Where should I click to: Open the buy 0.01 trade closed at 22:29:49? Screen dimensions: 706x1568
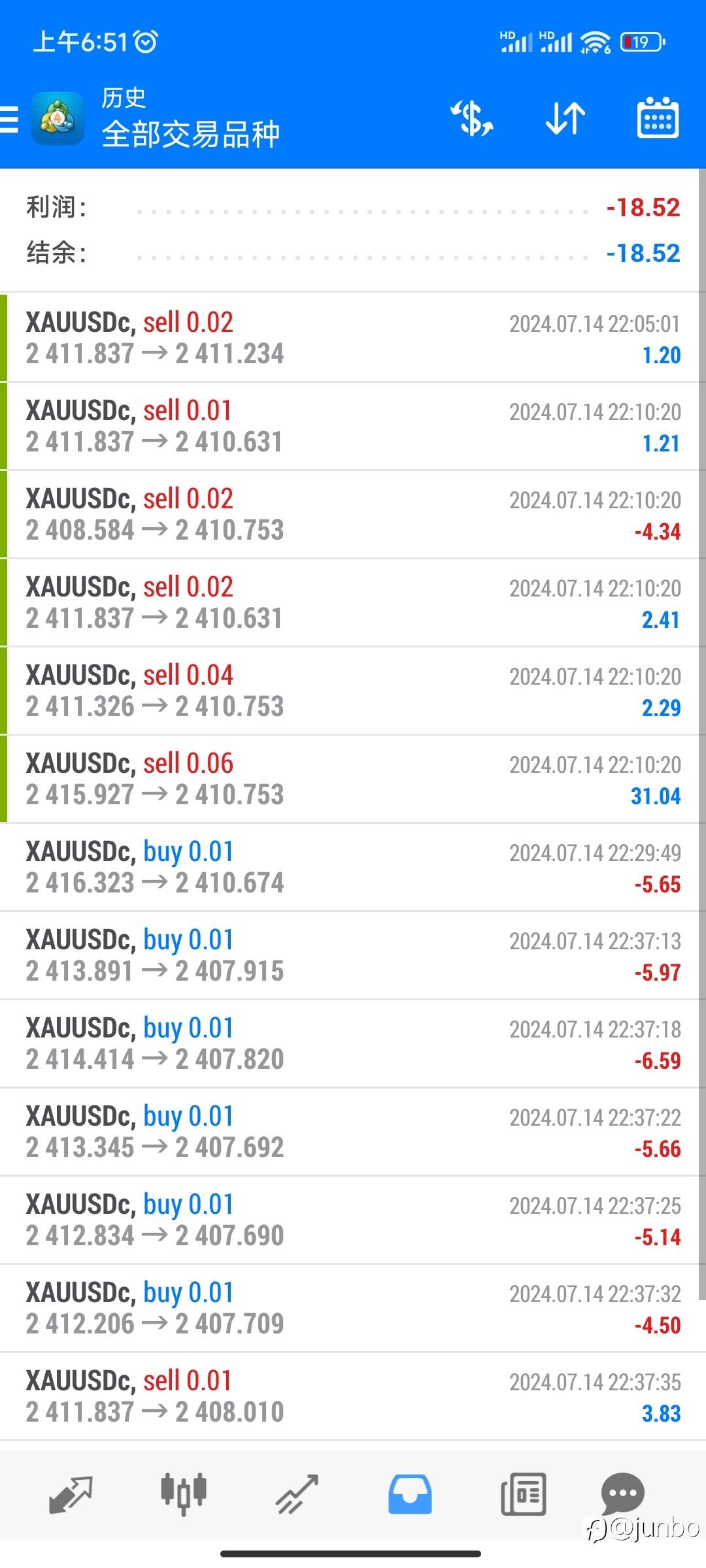pyautogui.click(x=353, y=867)
